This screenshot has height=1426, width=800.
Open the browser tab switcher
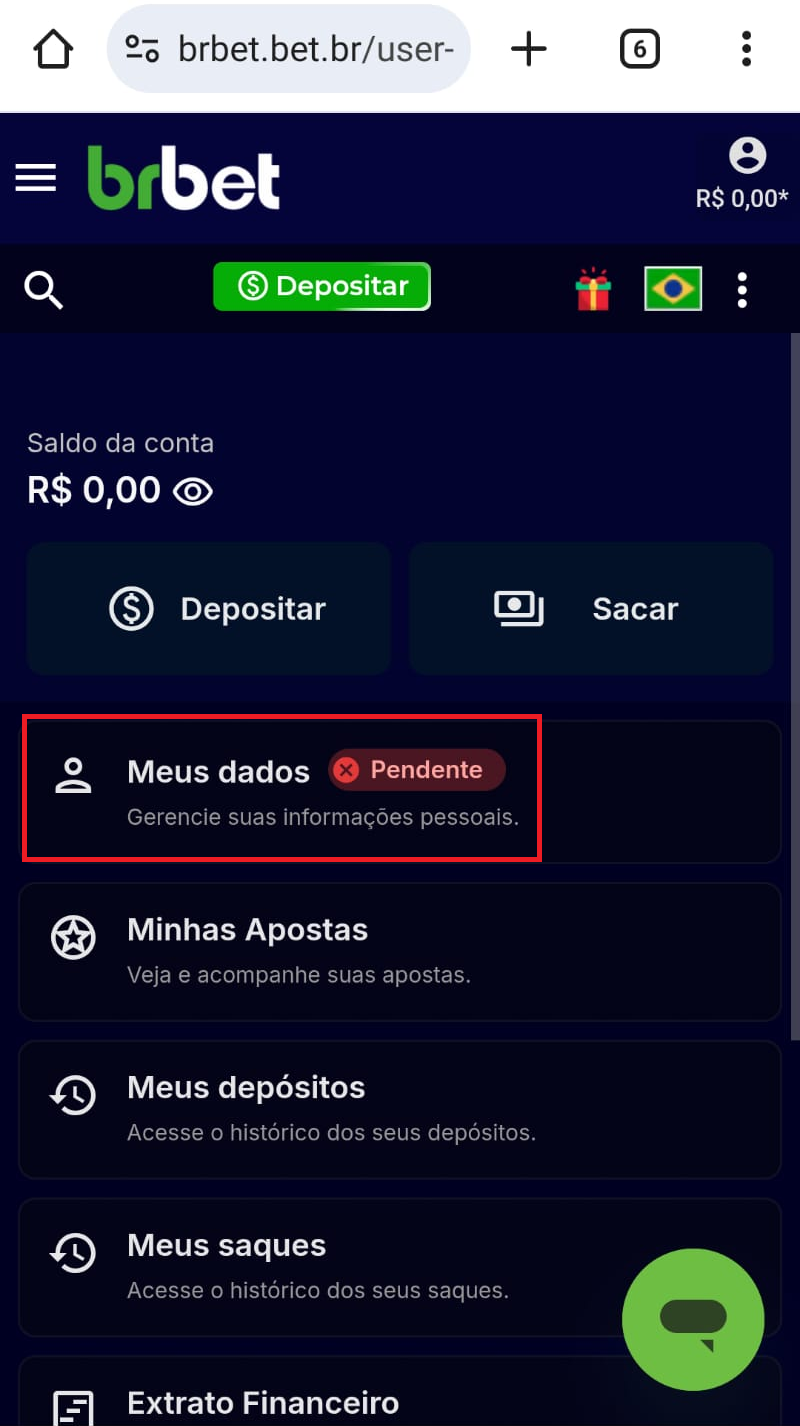pyautogui.click(x=639, y=48)
